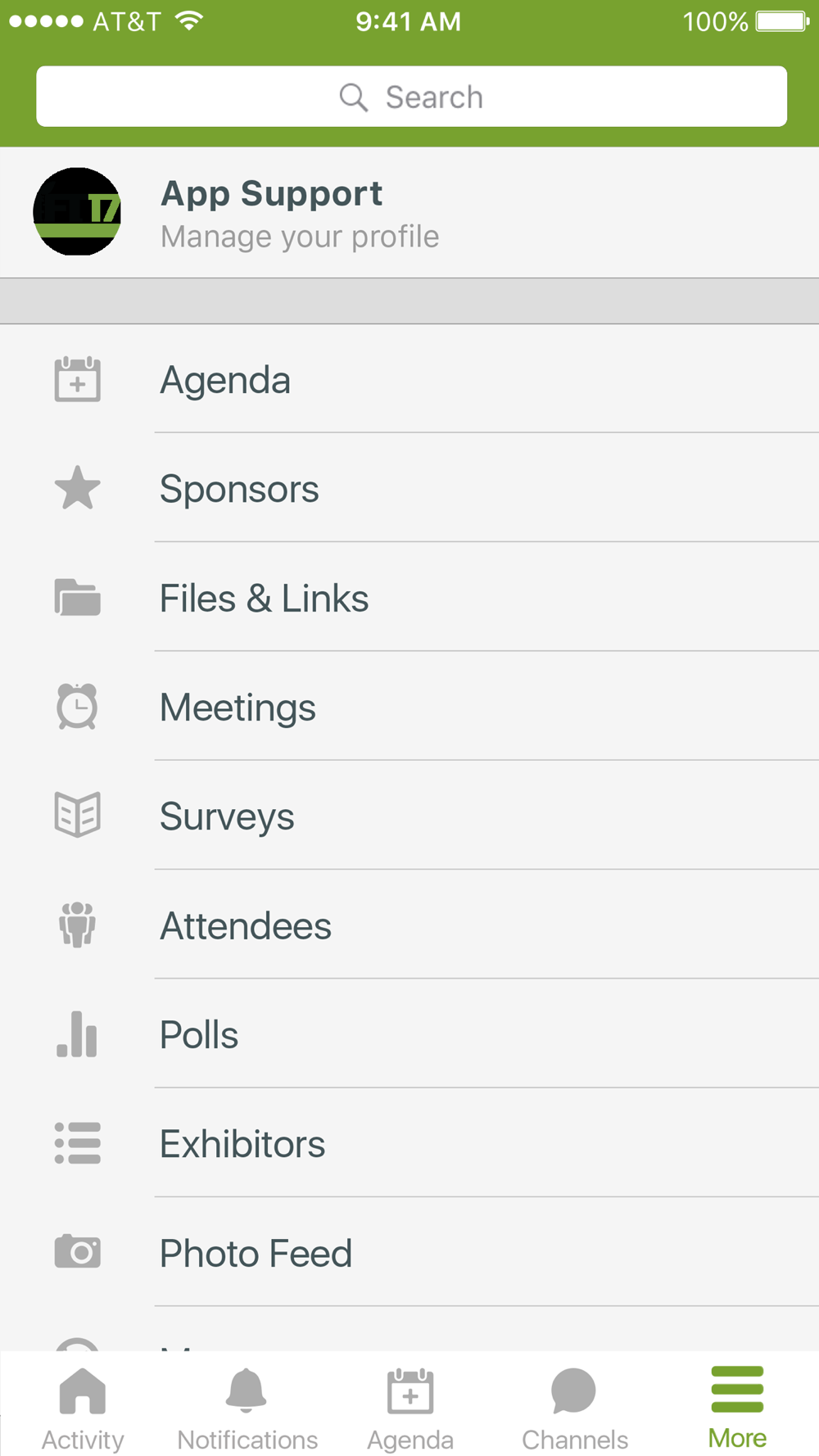Open Polls
Viewport: 819px width, 1456px height.
pos(409,1034)
